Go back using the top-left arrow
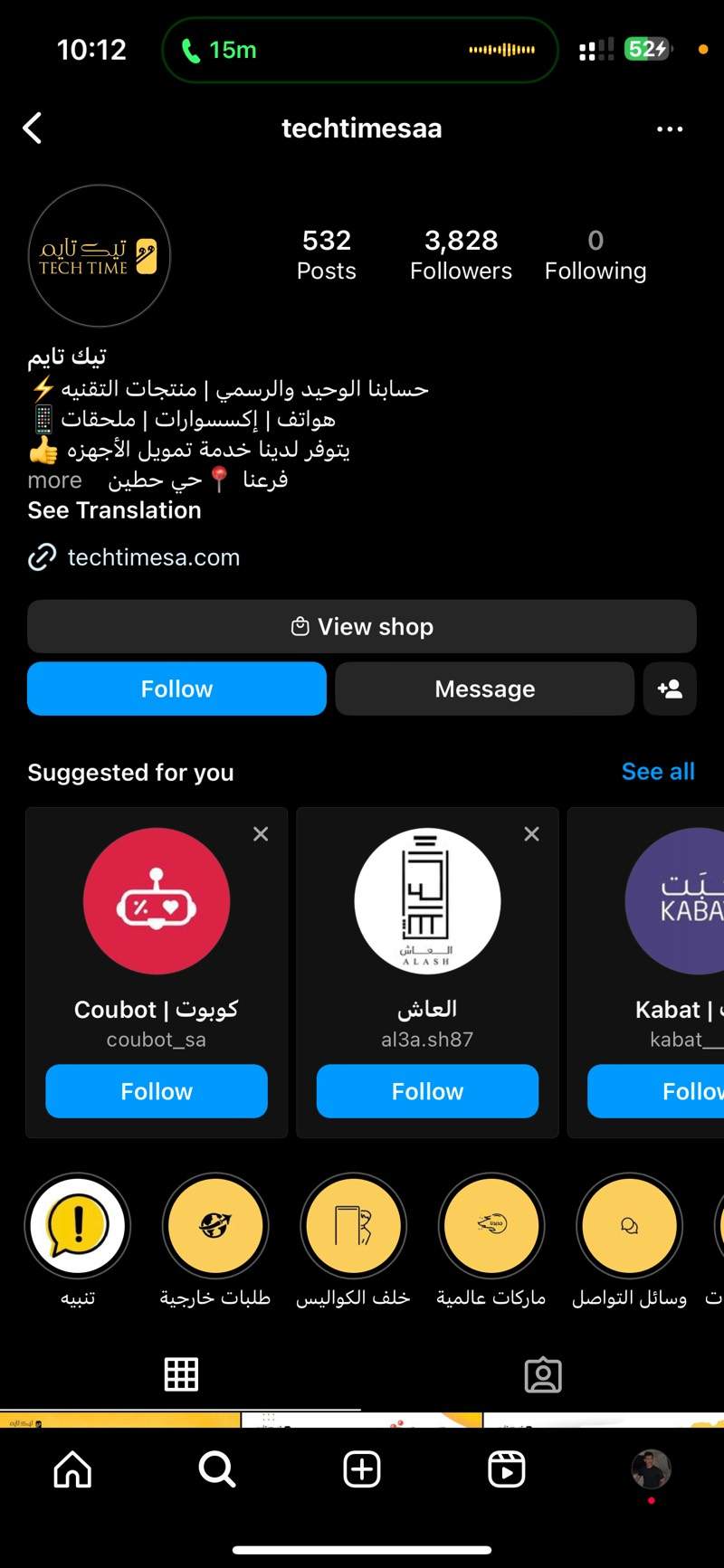 pyautogui.click(x=33, y=128)
